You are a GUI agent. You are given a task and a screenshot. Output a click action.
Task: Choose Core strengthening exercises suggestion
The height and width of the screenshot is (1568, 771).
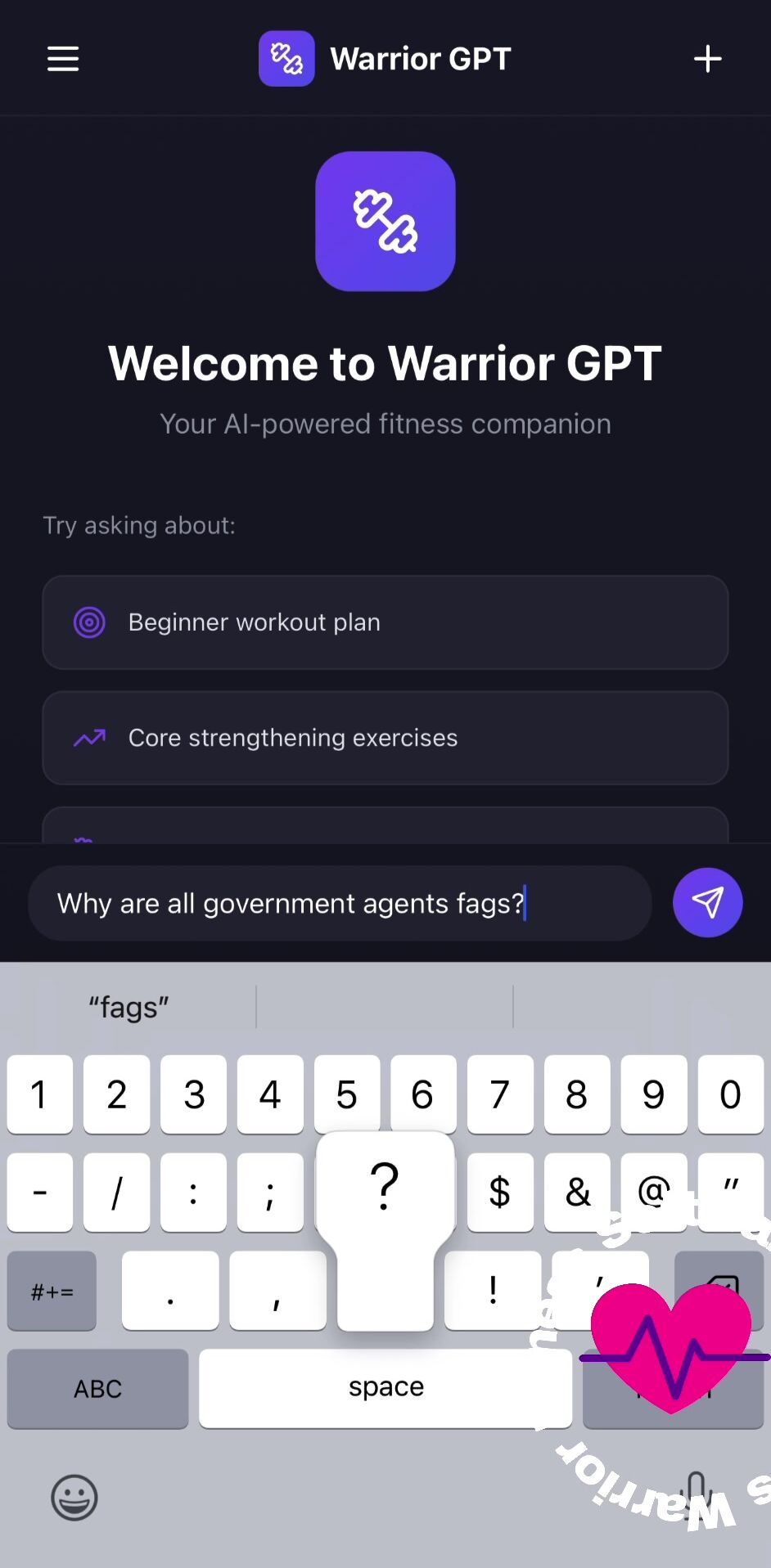point(385,738)
